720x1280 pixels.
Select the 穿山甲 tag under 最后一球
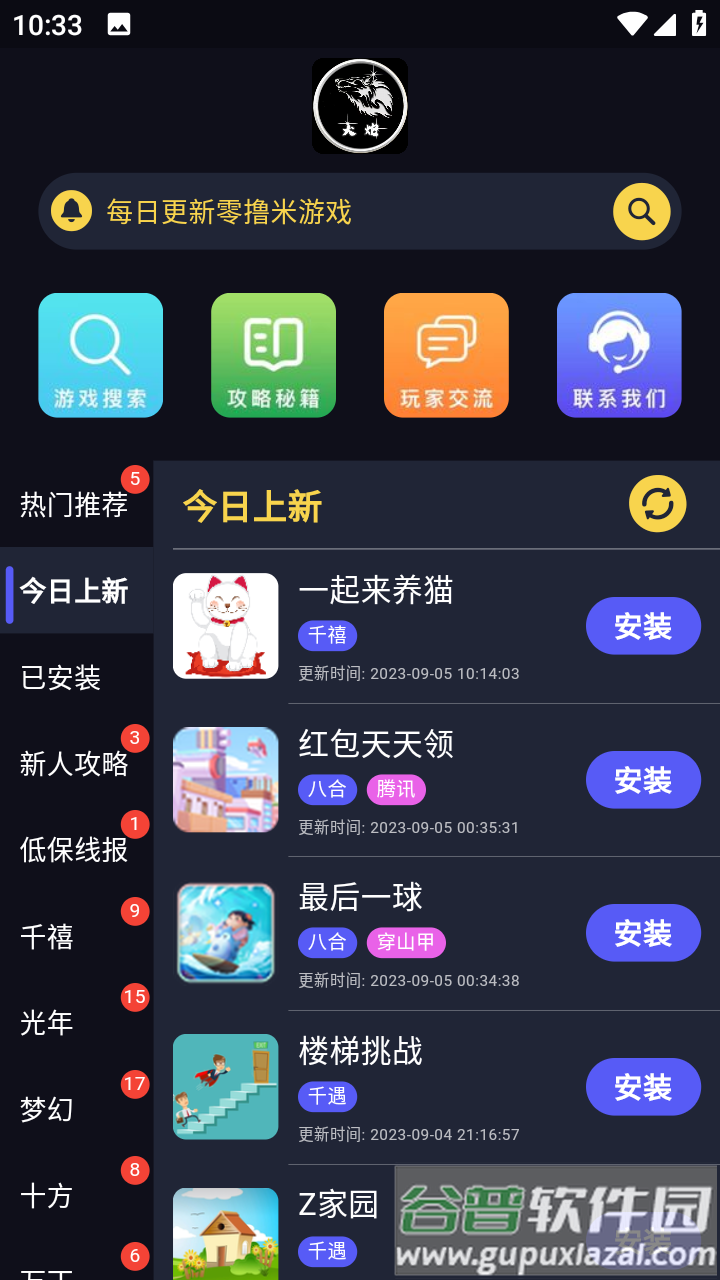406,942
